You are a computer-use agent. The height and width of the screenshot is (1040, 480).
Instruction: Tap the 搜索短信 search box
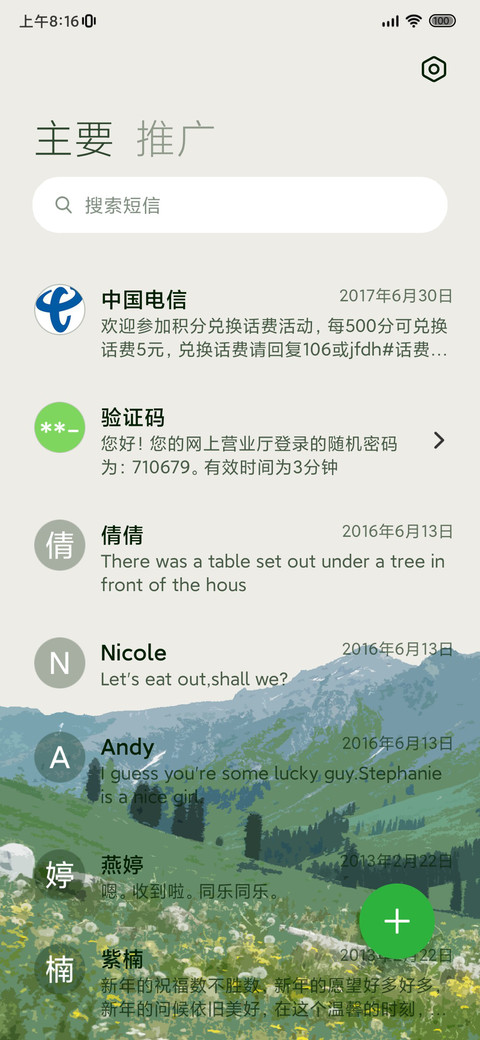pyautogui.click(x=240, y=205)
